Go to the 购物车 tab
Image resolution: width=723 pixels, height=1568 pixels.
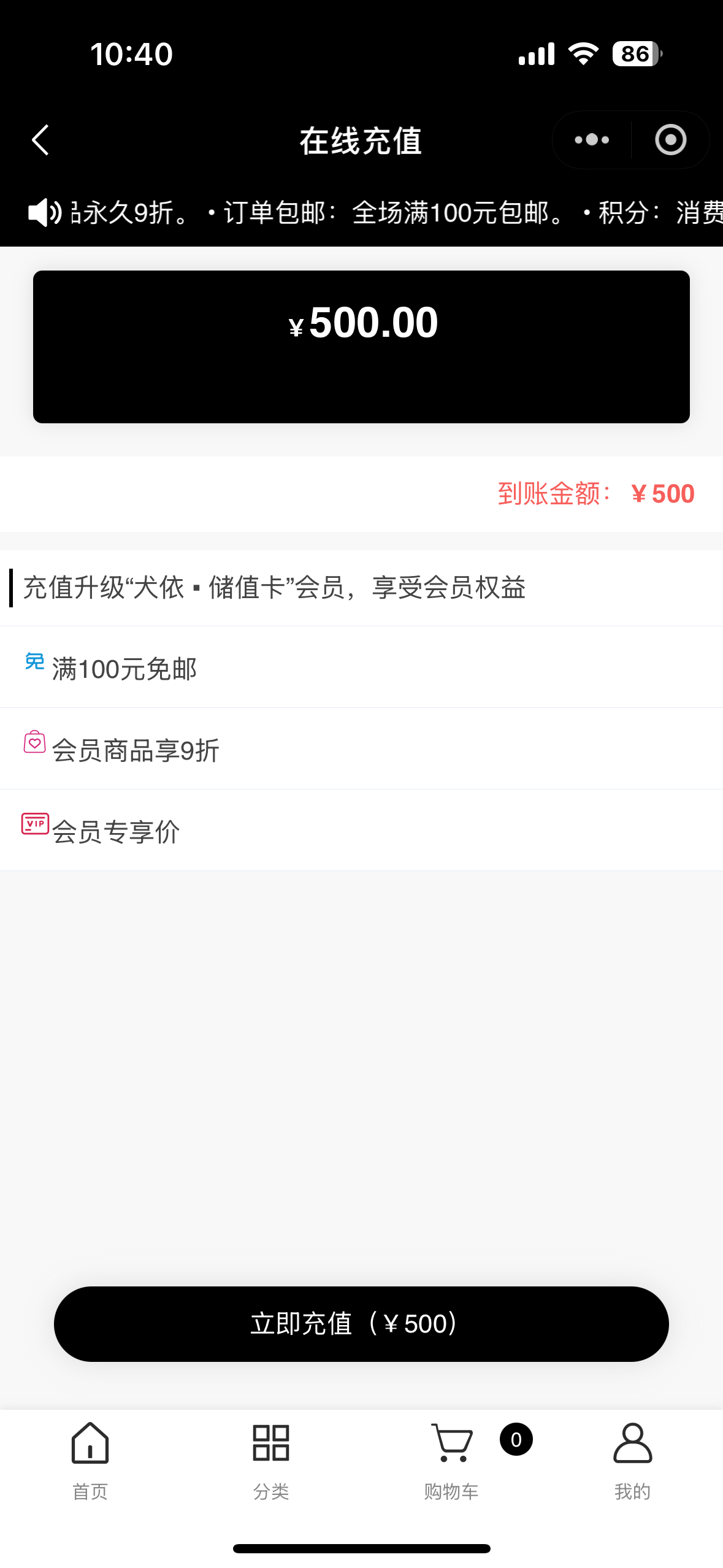452,1460
